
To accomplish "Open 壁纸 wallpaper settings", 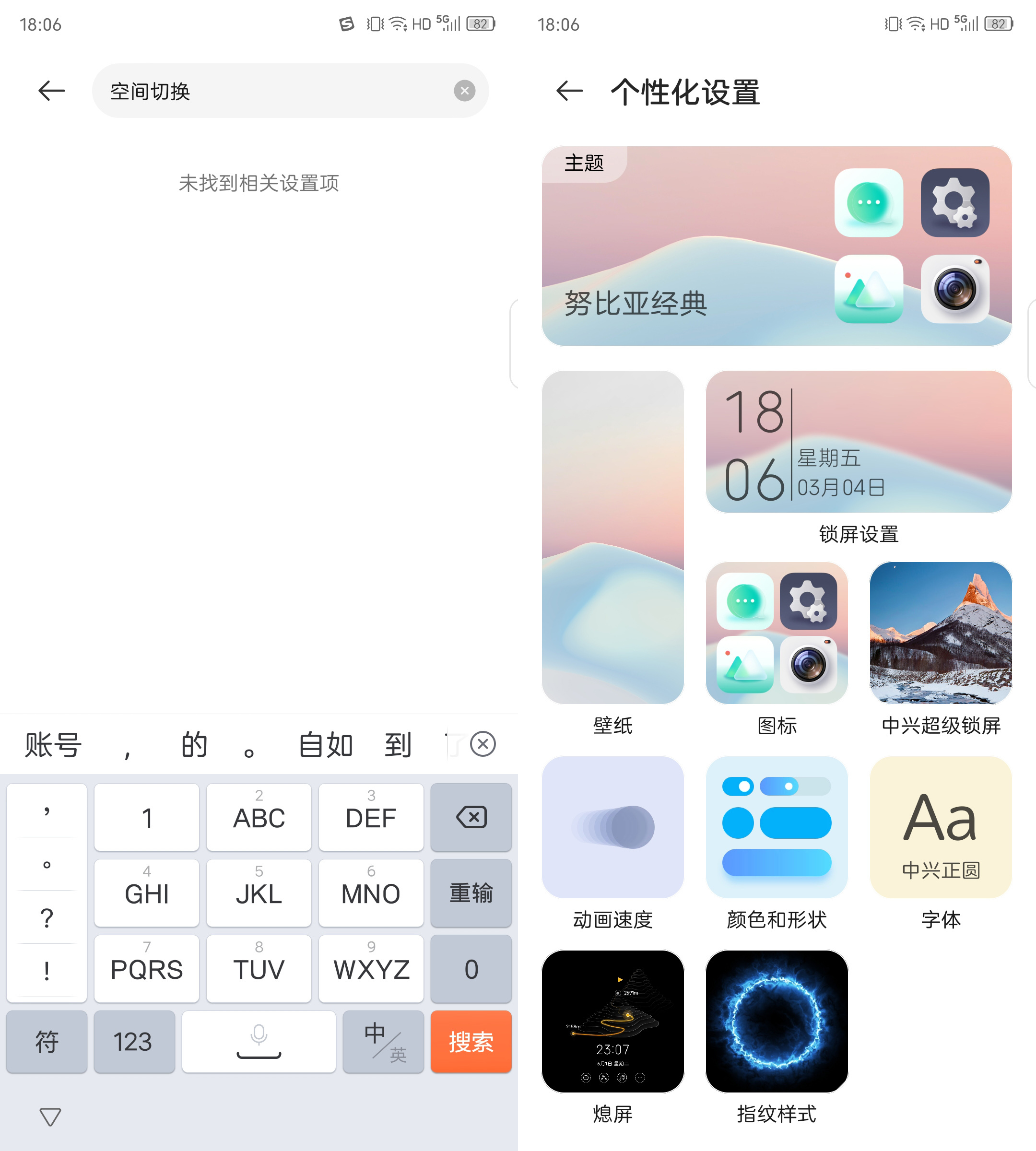I will tap(612, 537).
